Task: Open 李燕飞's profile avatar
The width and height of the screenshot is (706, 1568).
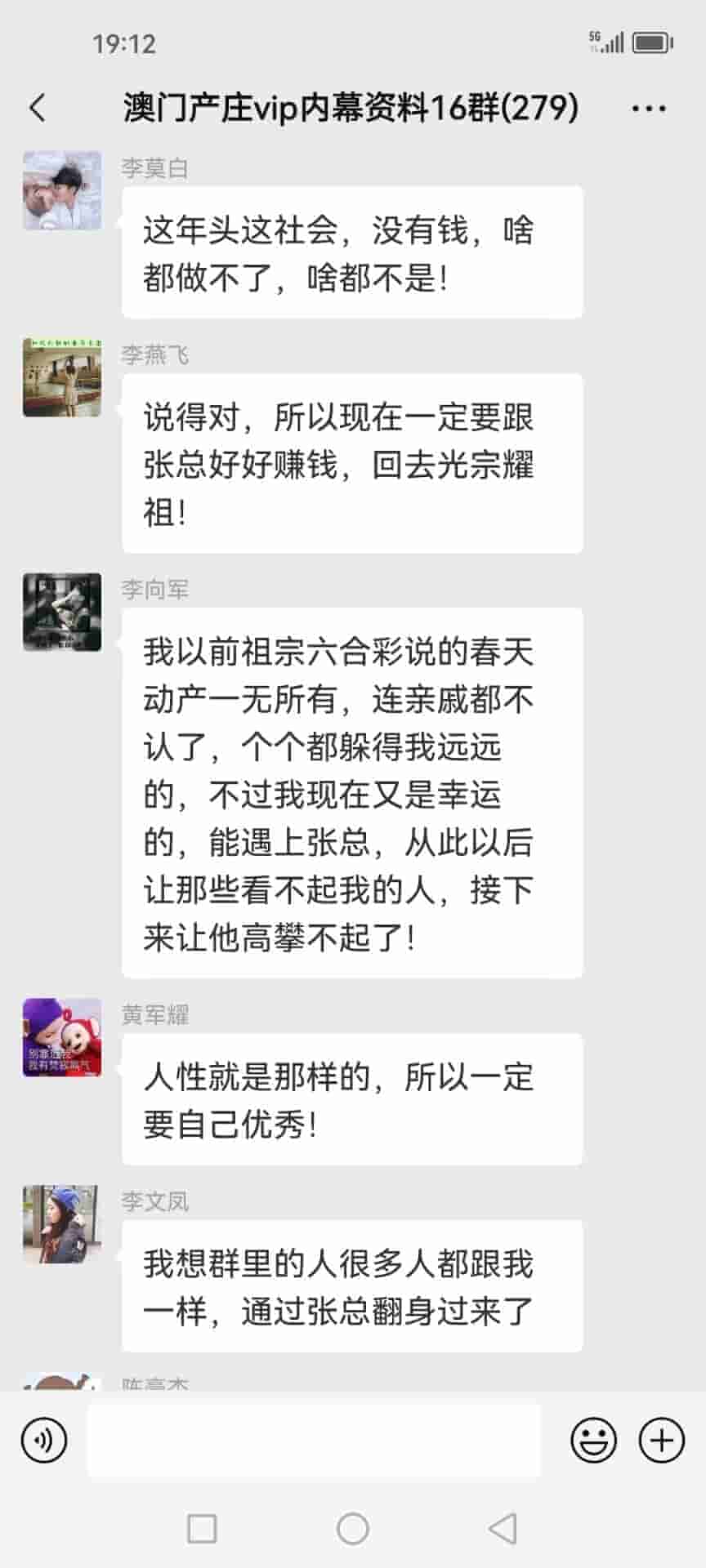Action: click(62, 377)
